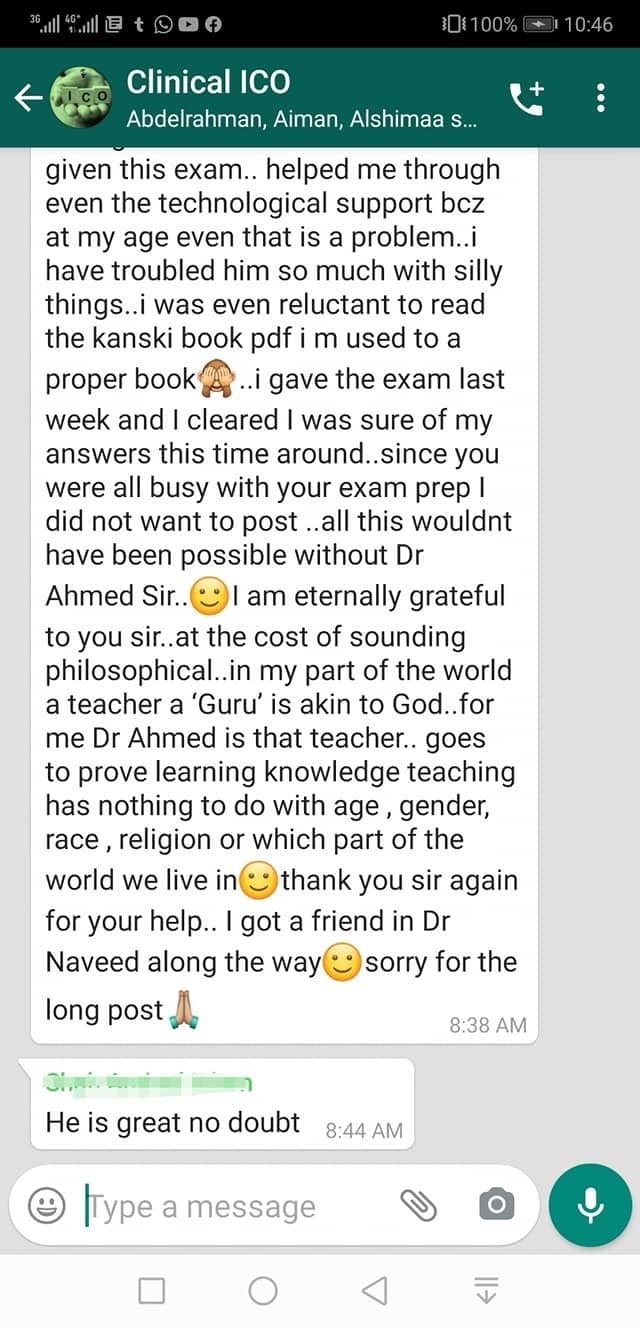The image size is (640, 1327).
Task: Go back from the Clinical ICO chat
Action: tap(28, 97)
